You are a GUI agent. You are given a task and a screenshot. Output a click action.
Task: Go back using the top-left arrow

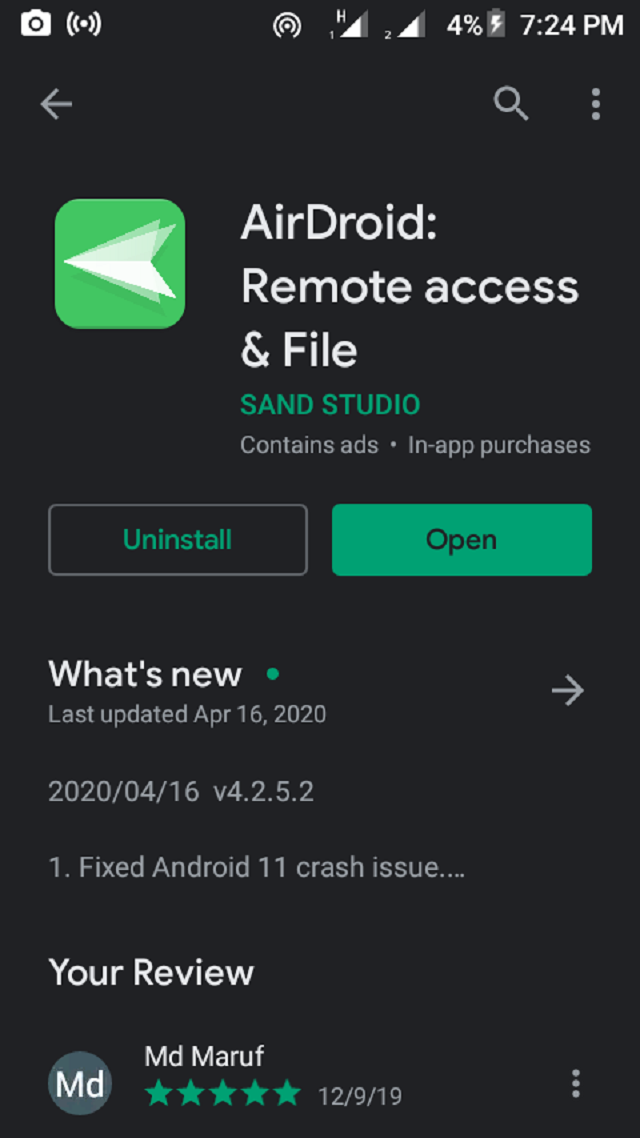point(56,104)
